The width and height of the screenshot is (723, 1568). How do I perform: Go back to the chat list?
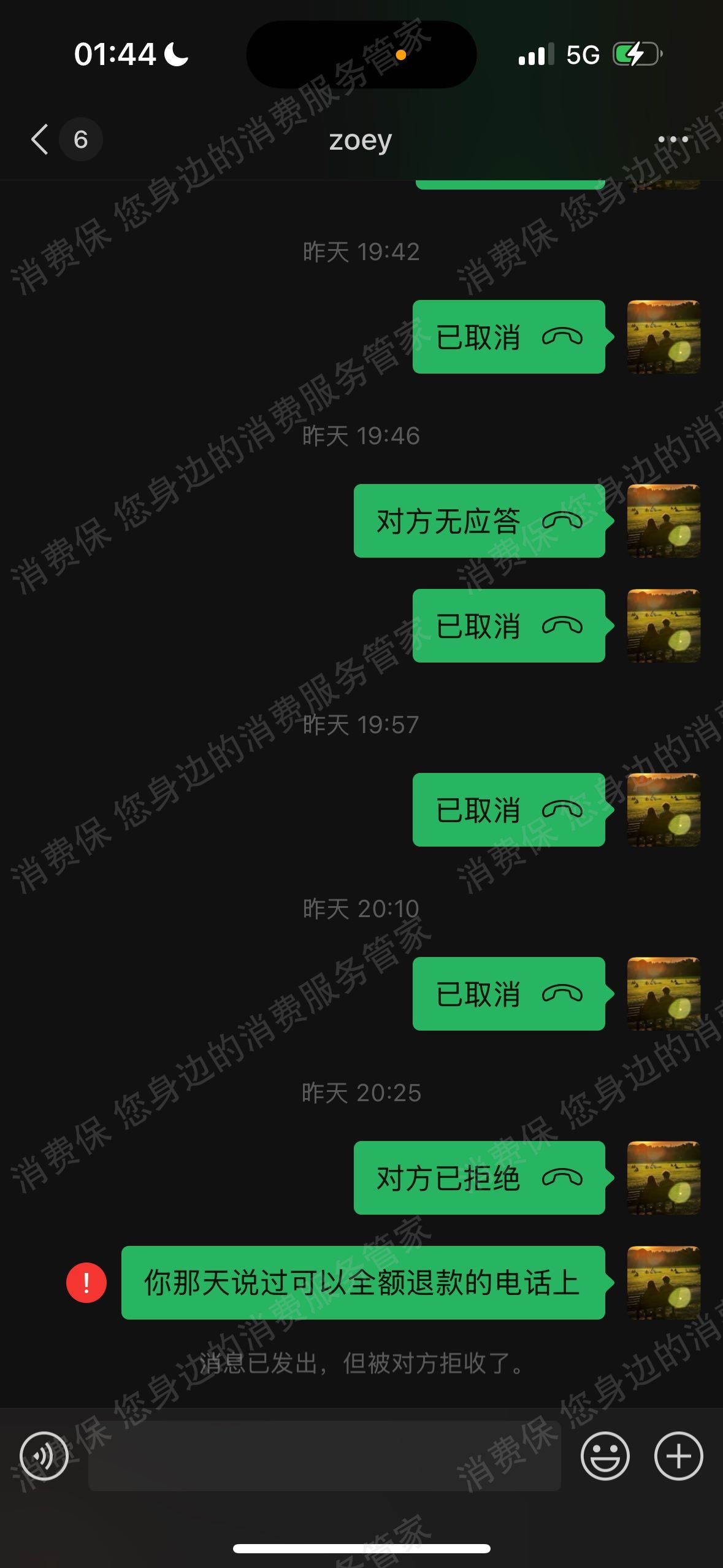[x=40, y=140]
